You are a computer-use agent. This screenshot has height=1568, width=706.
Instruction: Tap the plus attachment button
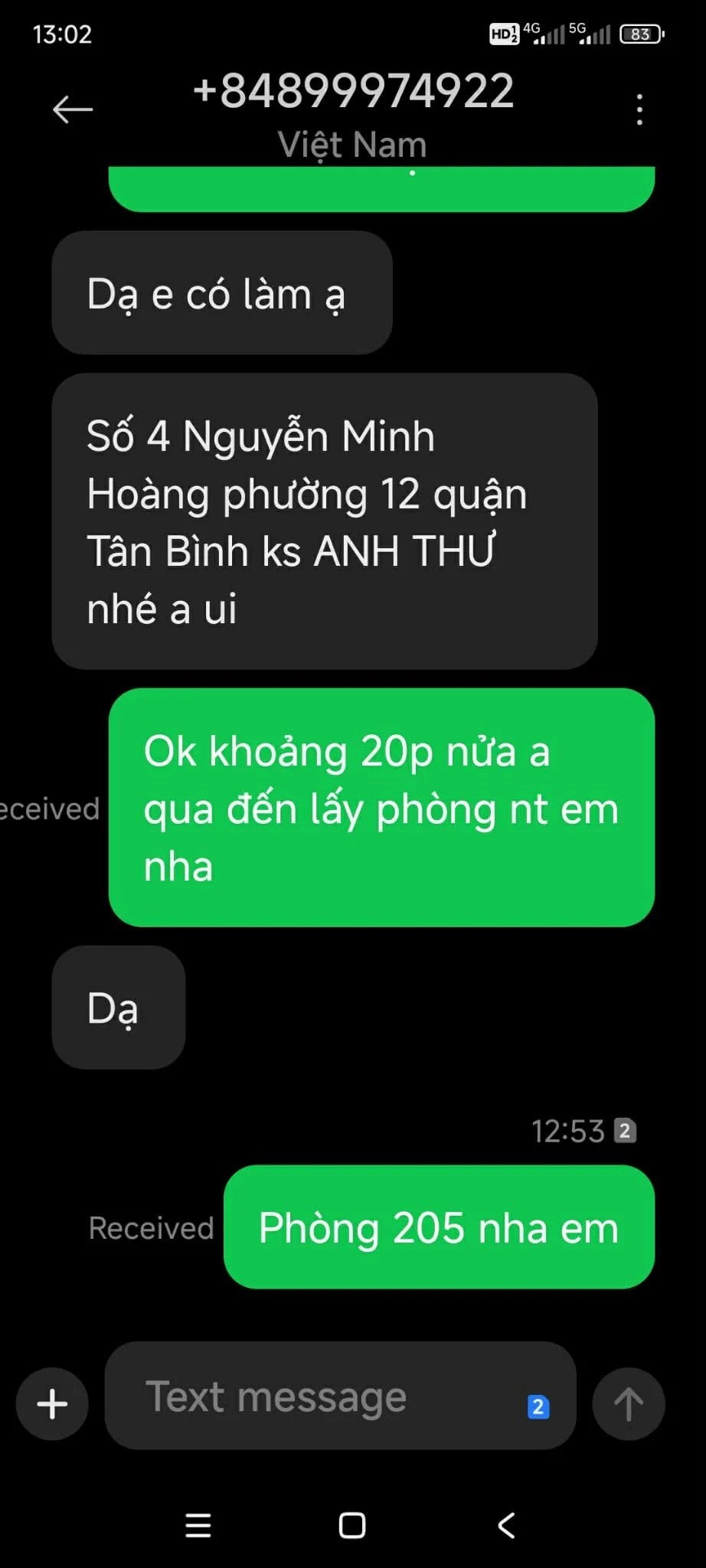[x=52, y=1404]
